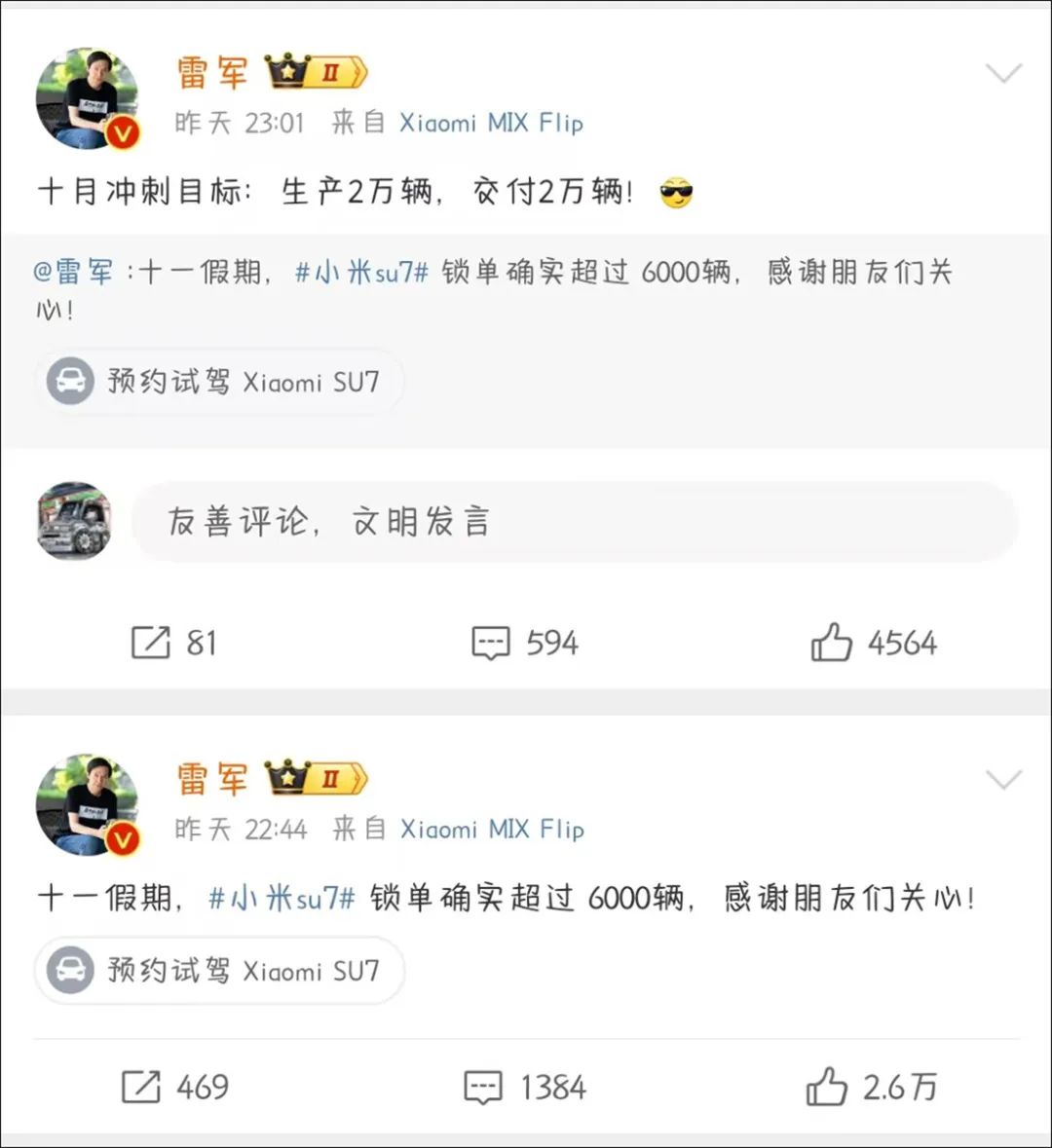Tap 预约试驾 Xiaomi SU7 chip under 22:44 post
Viewport: 1052px width, 1148px height.
(x=219, y=971)
